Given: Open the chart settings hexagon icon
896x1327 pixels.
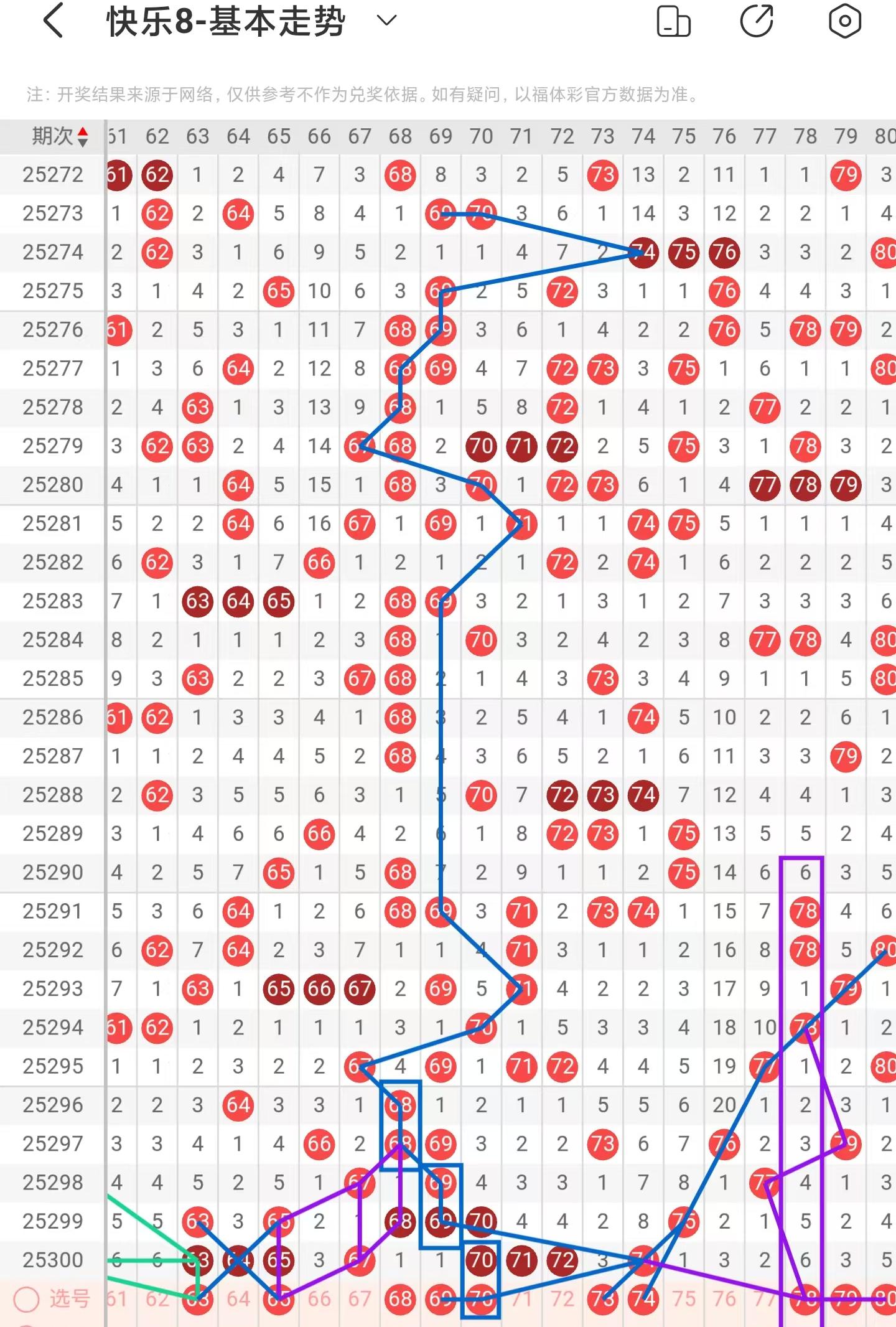Looking at the screenshot, I should click(844, 21).
